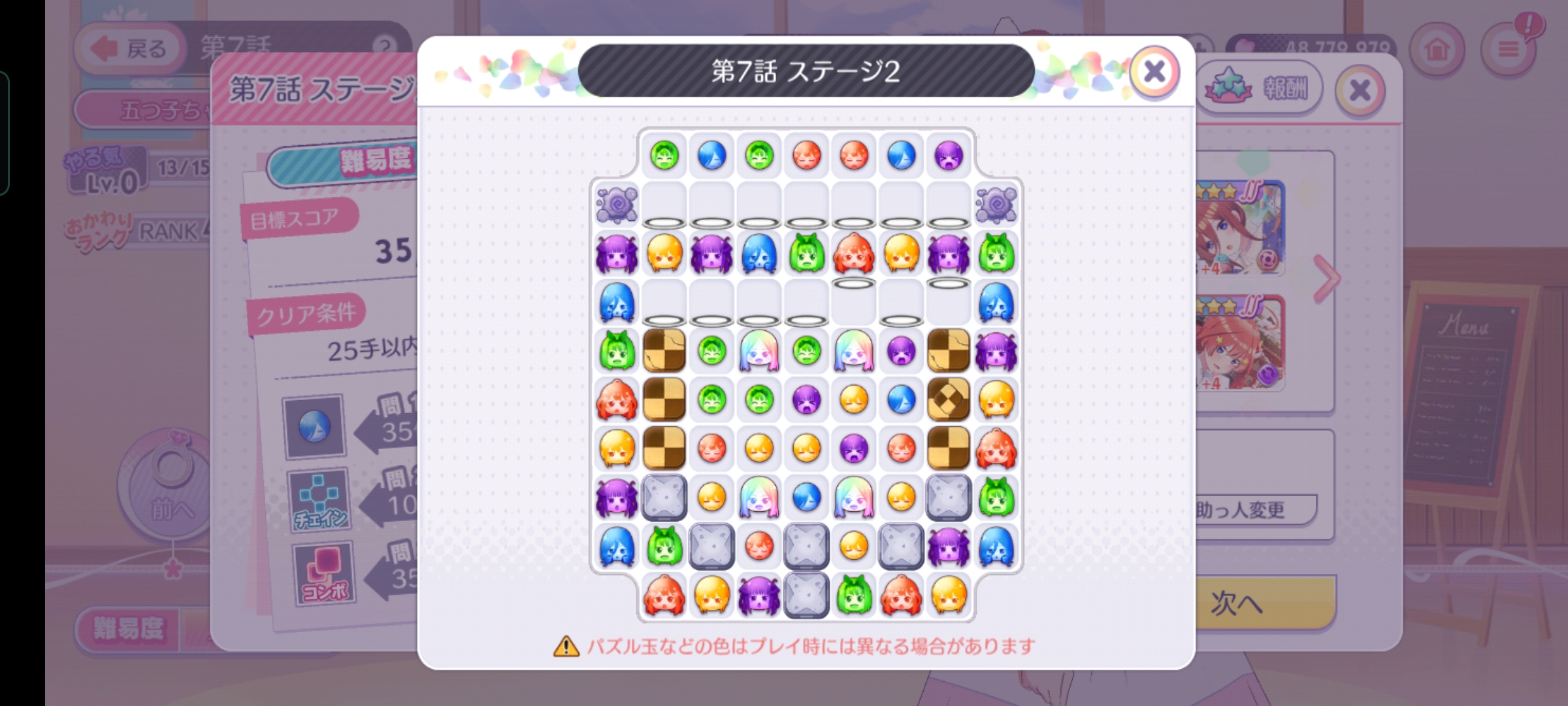Open the home icon
1568x706 pixels.
tap(1437, 49)
